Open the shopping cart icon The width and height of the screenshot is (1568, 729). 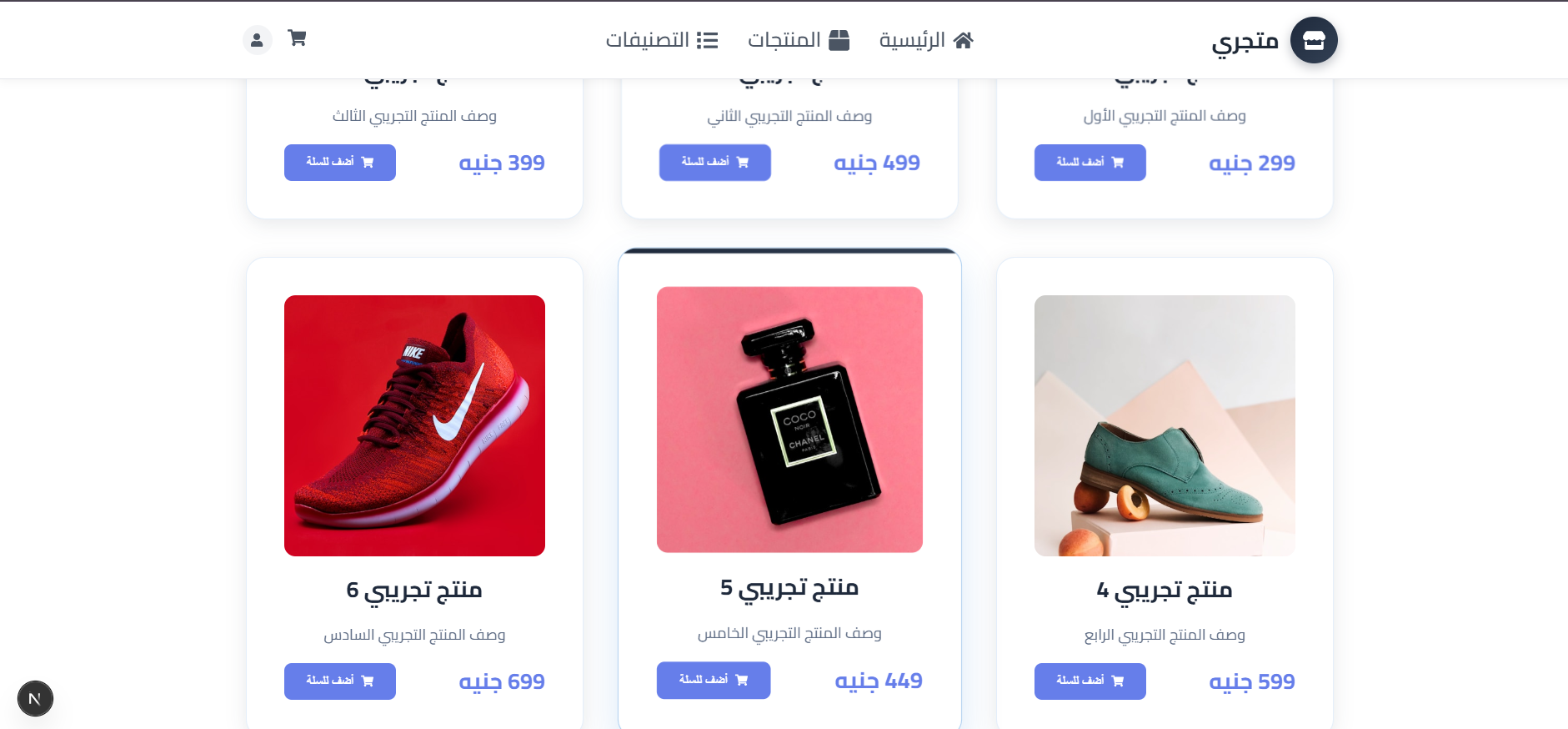[297, 38]
